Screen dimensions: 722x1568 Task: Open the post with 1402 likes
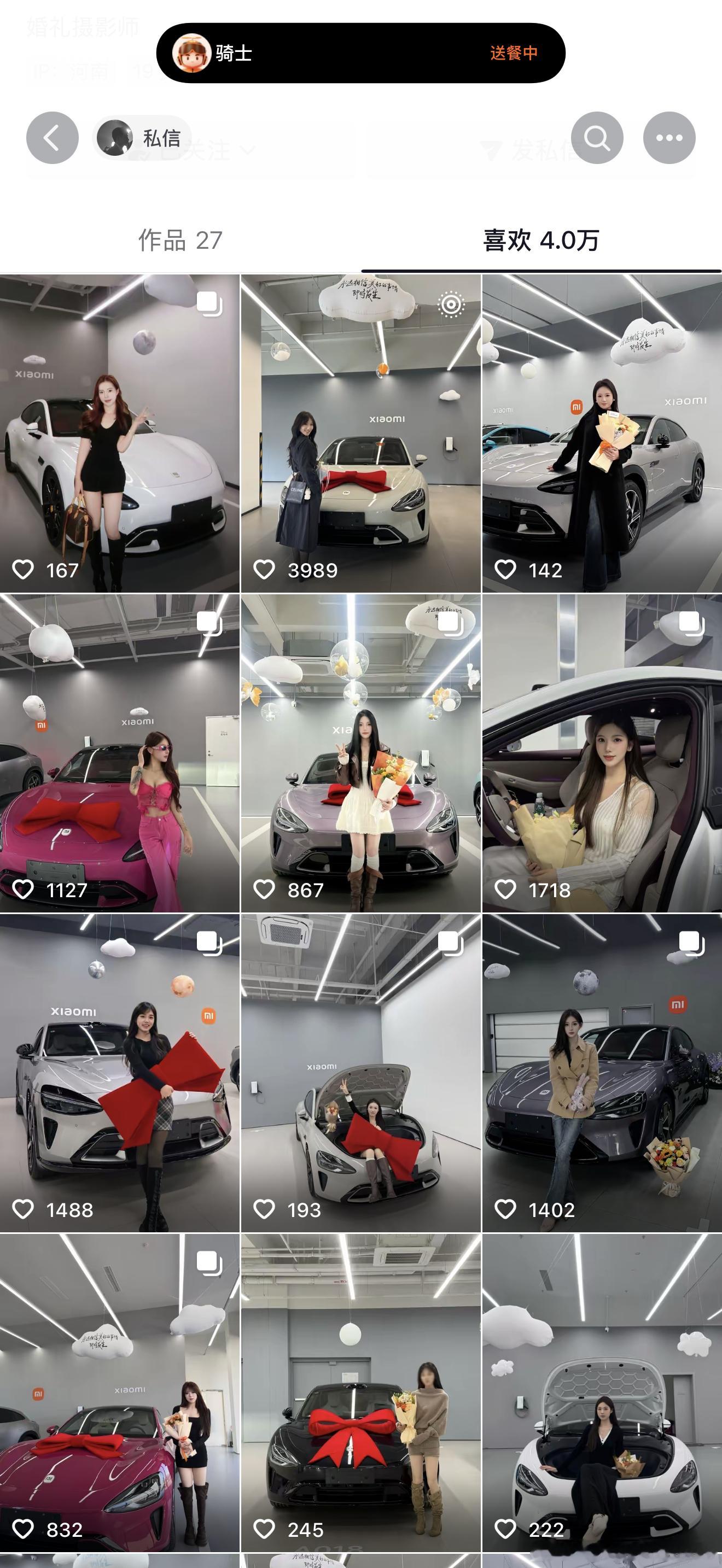click(602, 1073)
